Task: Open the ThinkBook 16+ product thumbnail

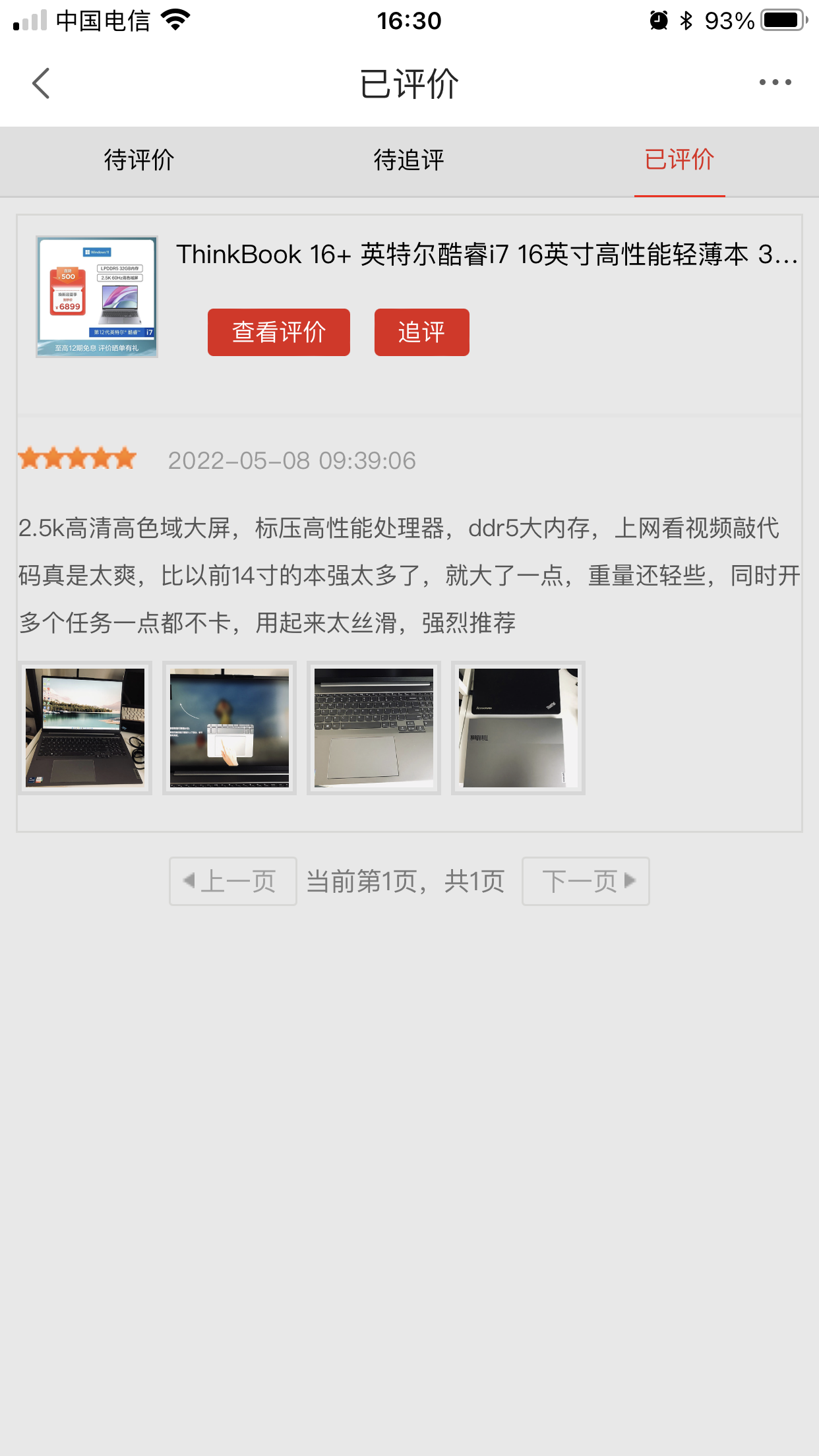Action: (97, 297)
